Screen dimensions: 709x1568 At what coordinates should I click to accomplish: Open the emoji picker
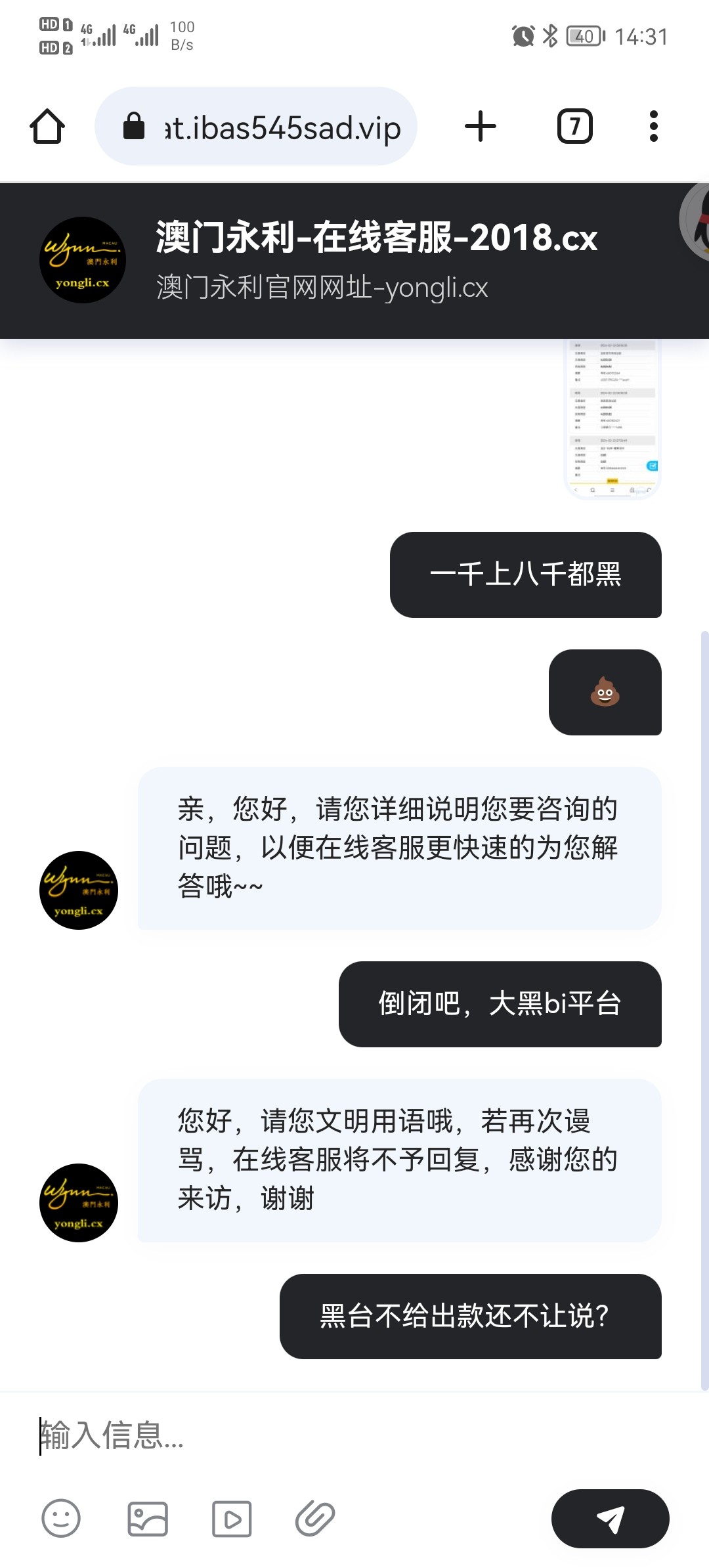pos(61,1518)
